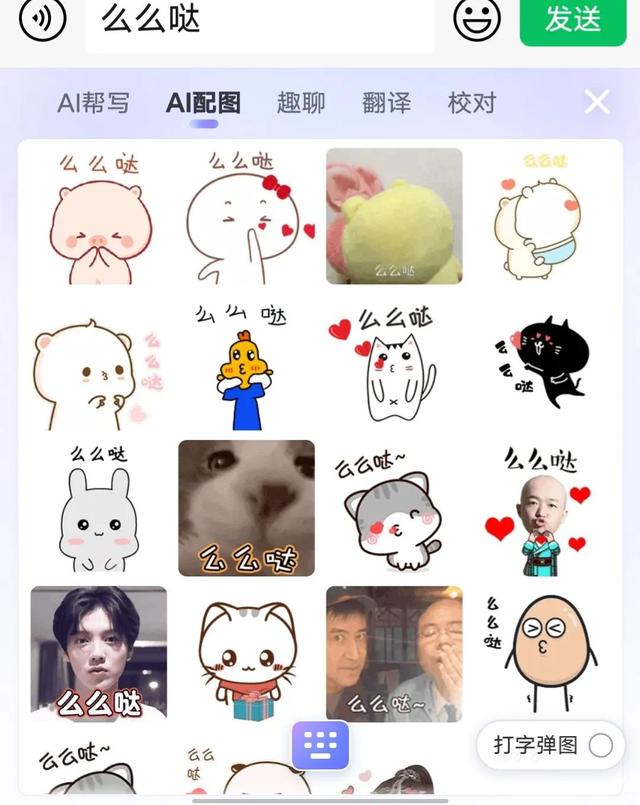Select the close-up cat nose sticker

point(246,508)
